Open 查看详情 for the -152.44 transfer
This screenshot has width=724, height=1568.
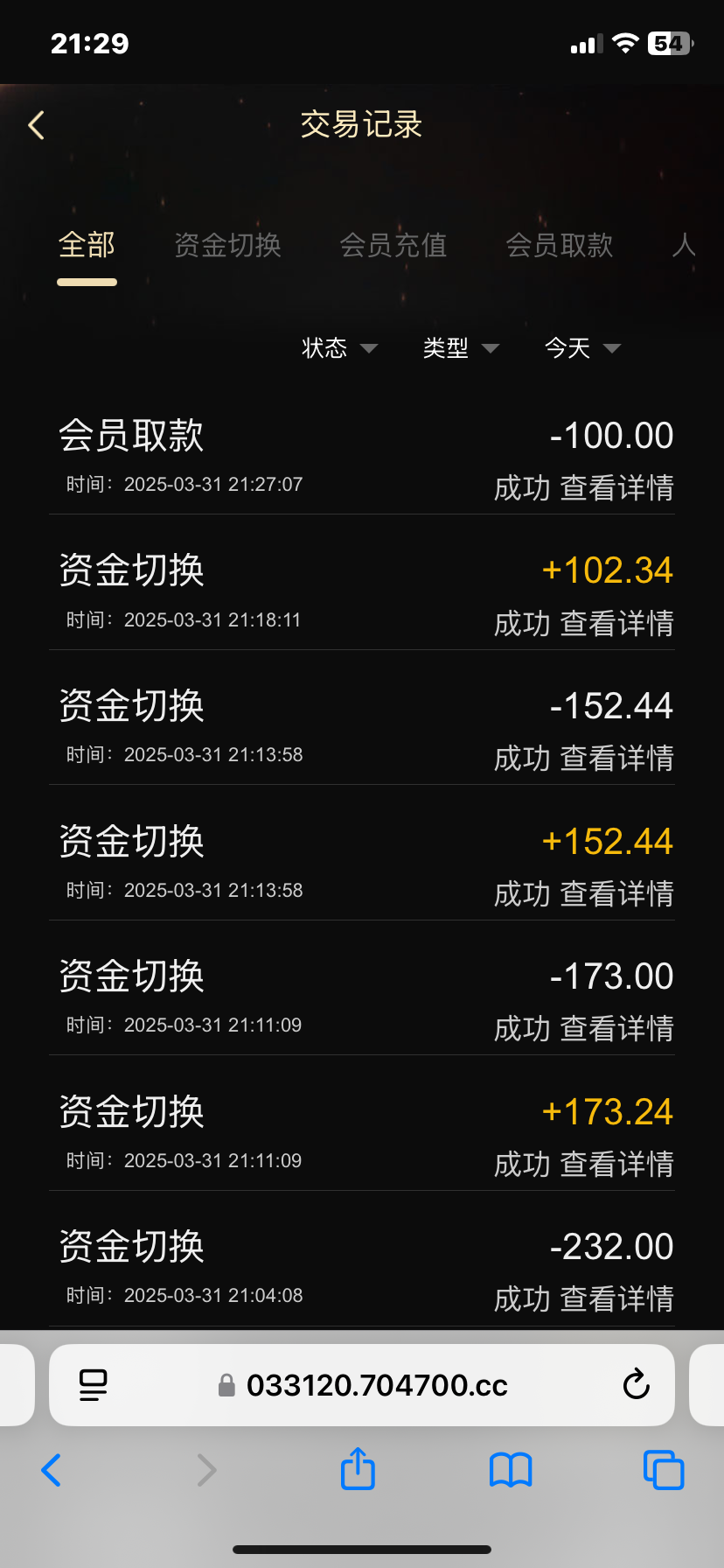coord(616,759)
